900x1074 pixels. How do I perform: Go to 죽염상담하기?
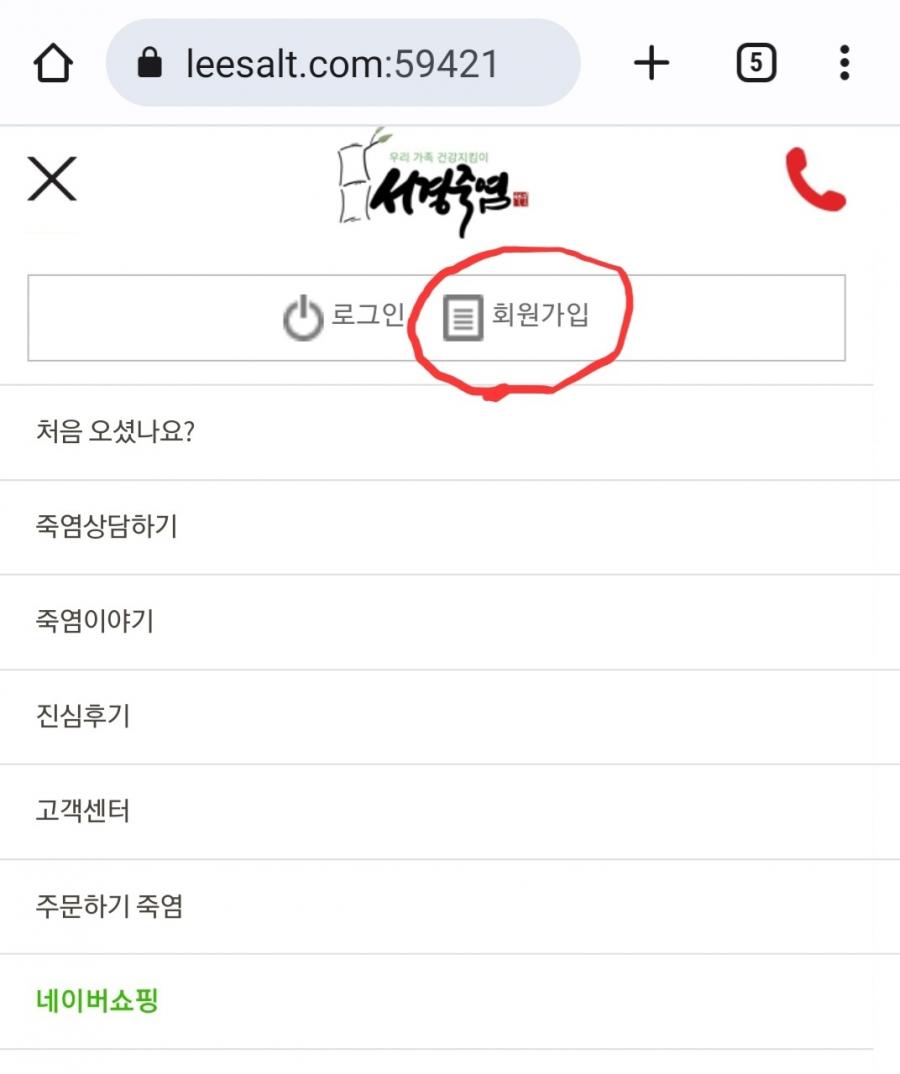106,527
